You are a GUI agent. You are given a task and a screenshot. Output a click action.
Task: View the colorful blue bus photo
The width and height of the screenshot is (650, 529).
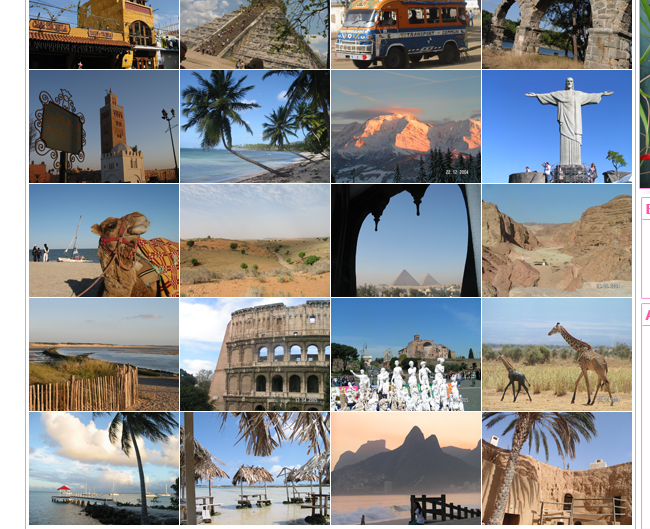point(406,34)
